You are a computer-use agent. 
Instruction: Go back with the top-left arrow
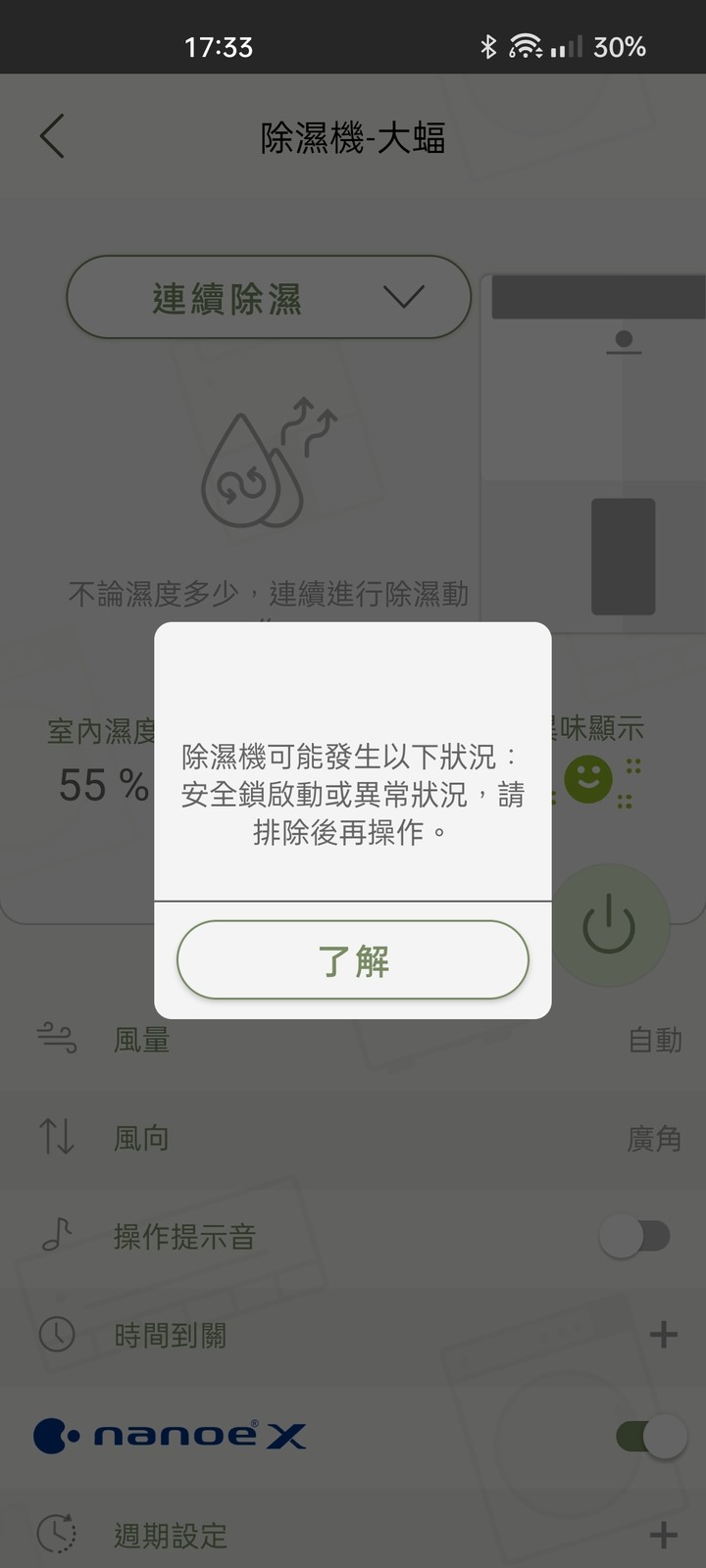click(x=52, y=136)
